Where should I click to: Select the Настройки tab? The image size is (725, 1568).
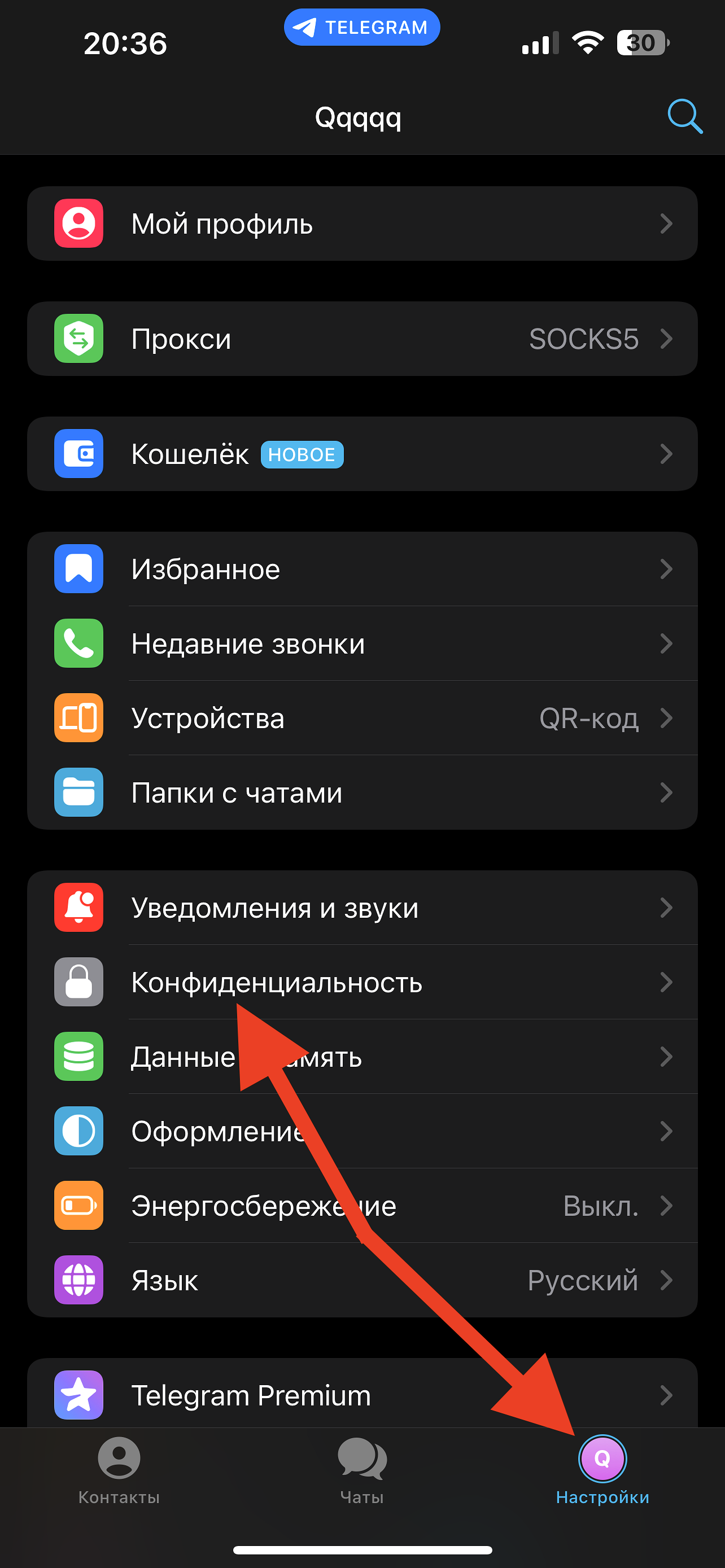click(602, 1469)
